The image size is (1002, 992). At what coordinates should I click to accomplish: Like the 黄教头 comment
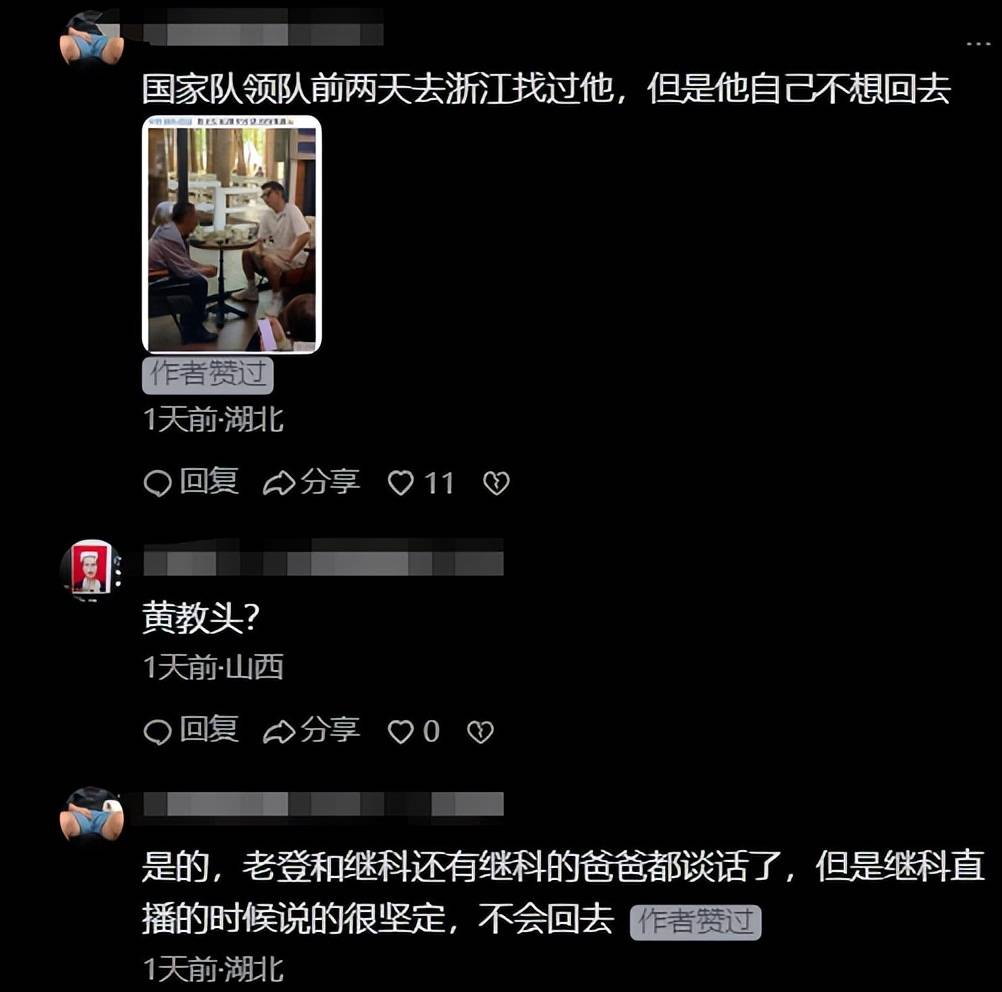click(402, 732)
